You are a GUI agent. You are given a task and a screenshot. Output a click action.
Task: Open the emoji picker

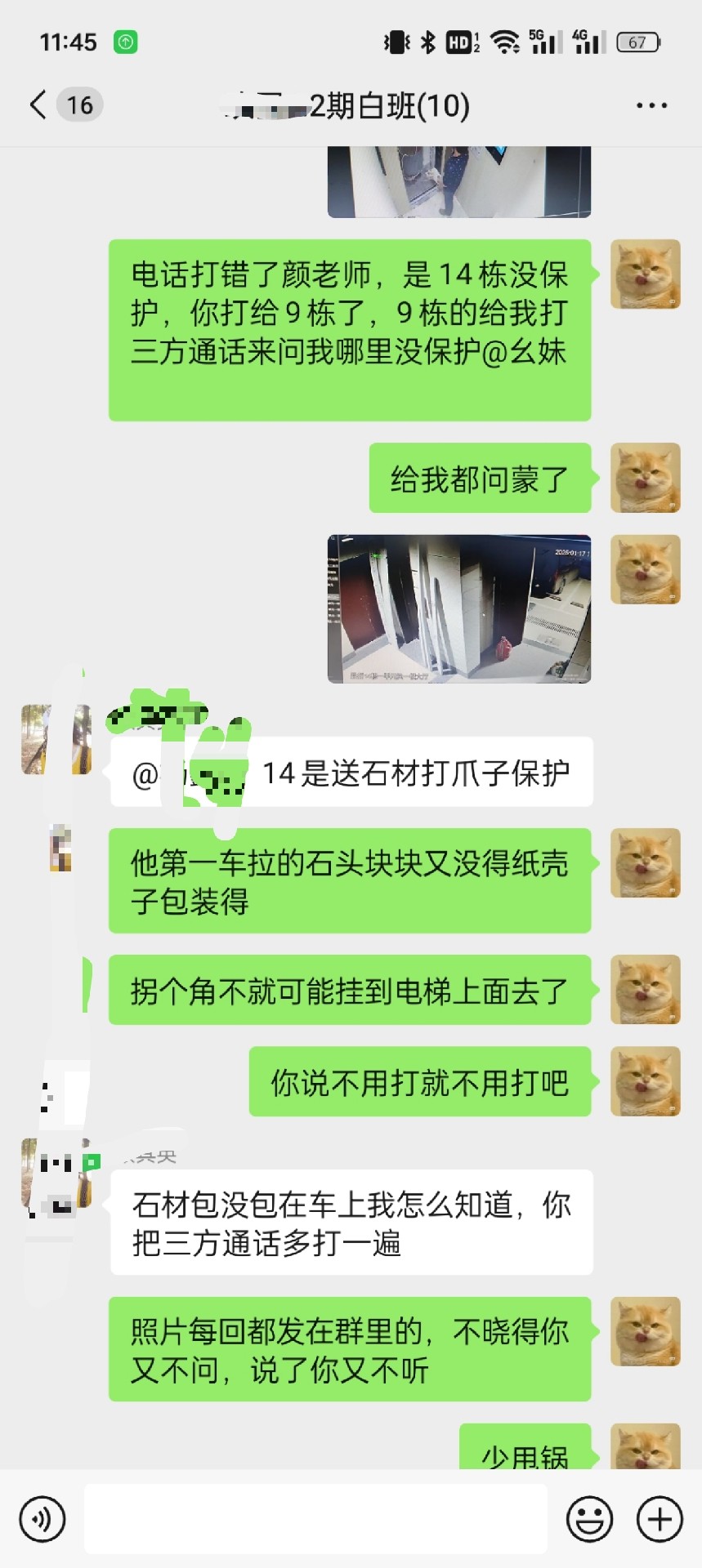click(x=589, y=1519)
